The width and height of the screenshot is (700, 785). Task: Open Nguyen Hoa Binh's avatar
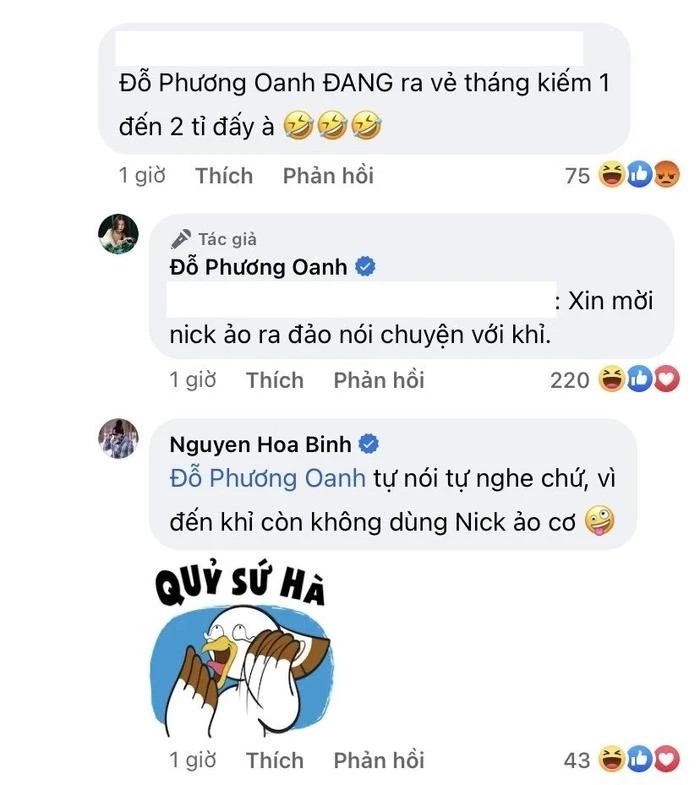118,438
